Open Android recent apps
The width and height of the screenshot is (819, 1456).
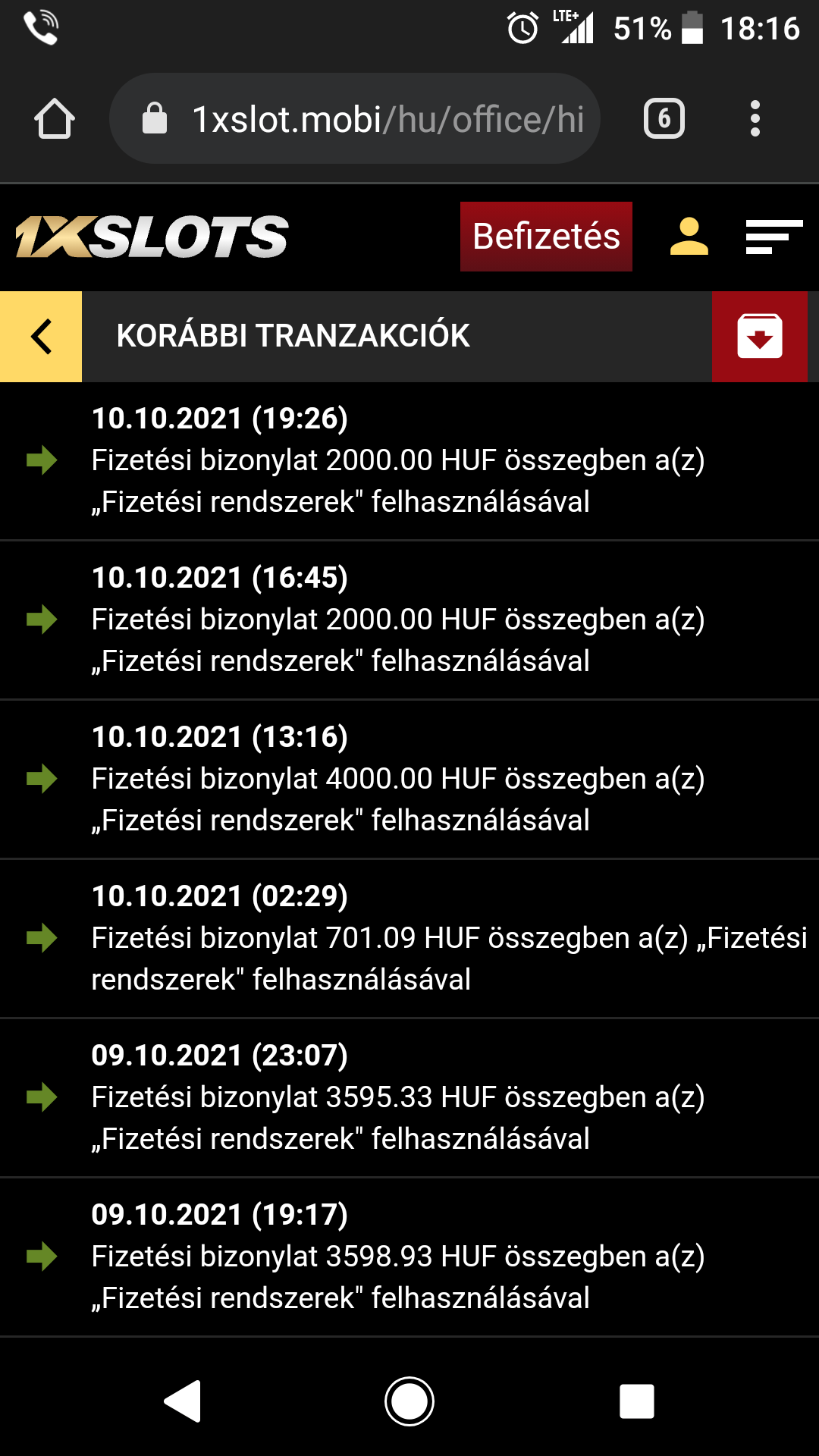(636, 1401)
